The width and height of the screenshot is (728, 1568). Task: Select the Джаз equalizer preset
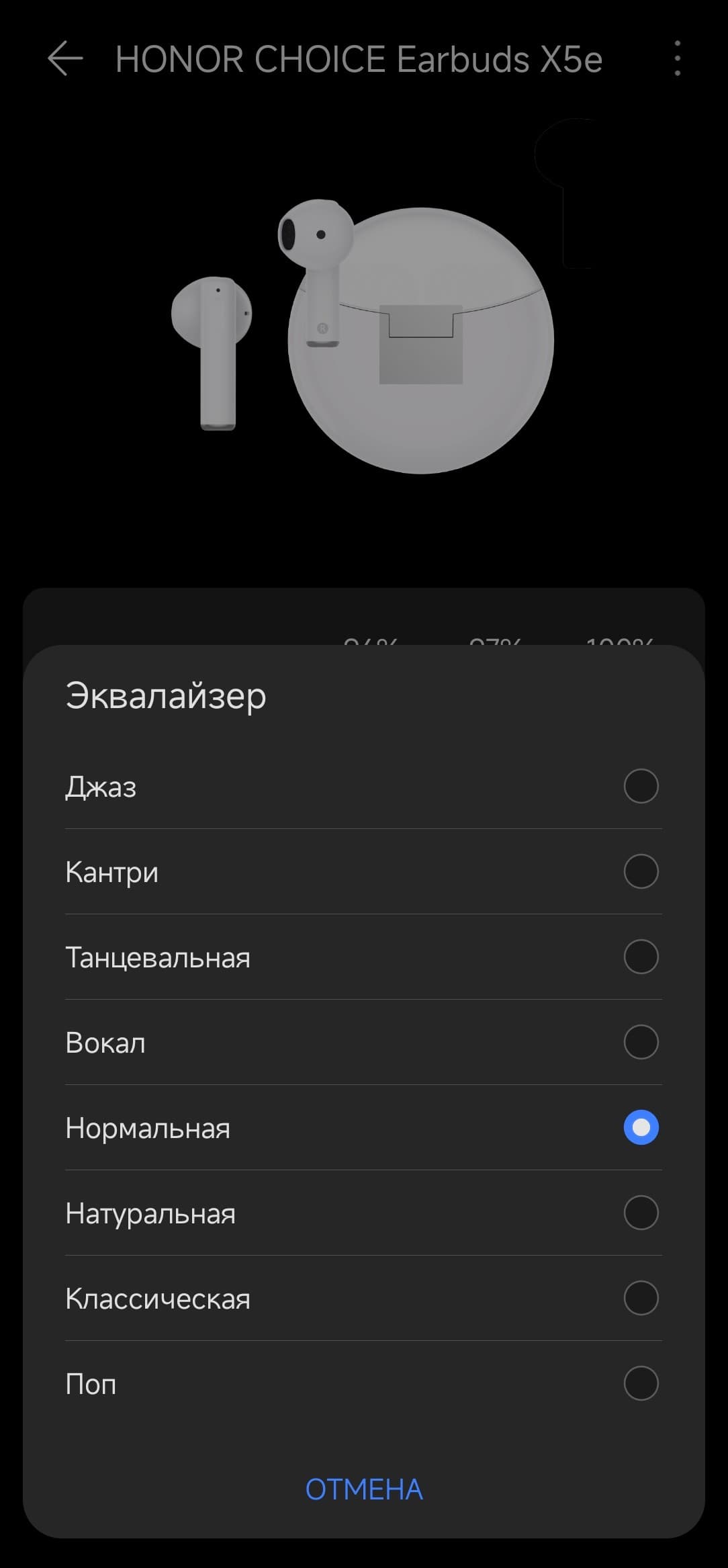click(641, 786)
